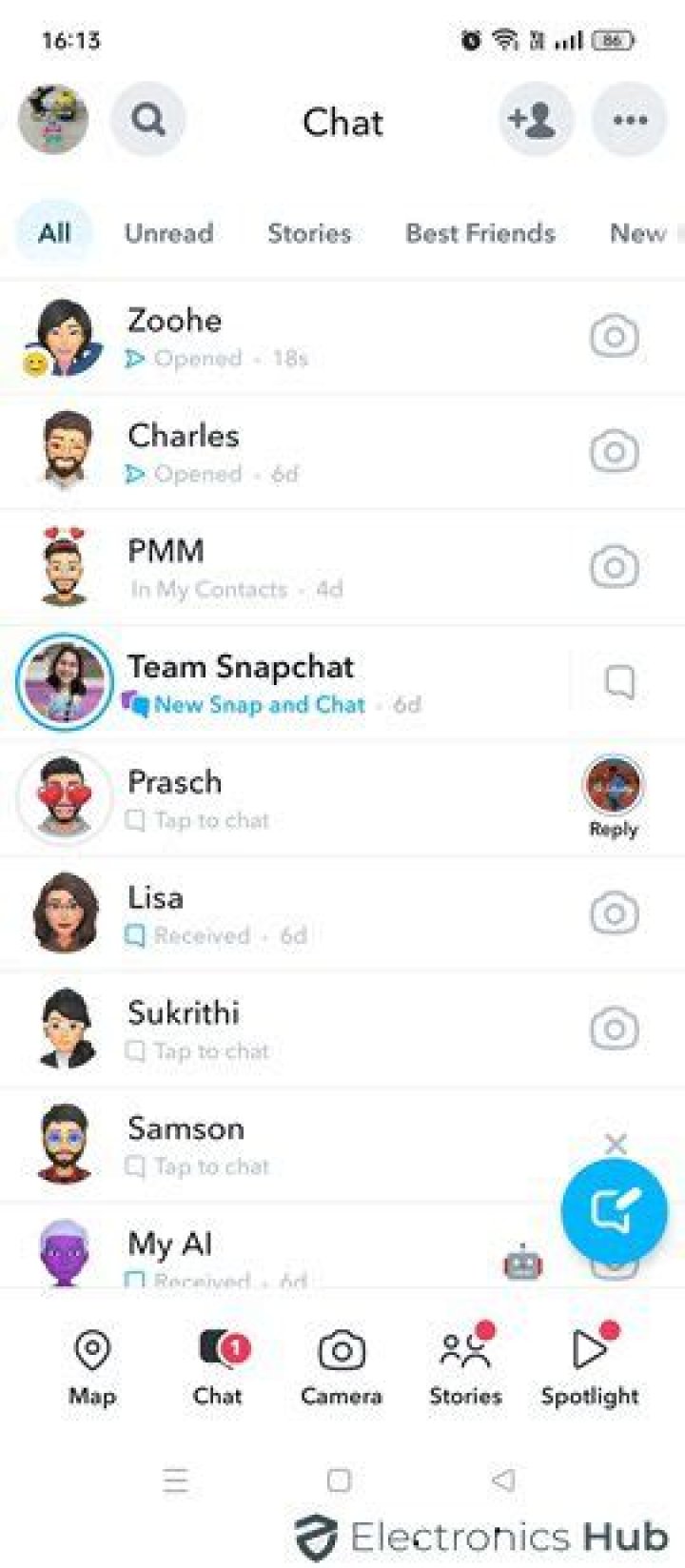Open the Spotlight tab
The image size is (685, 1568).
pyautogui.click(x=590, y=1367)
